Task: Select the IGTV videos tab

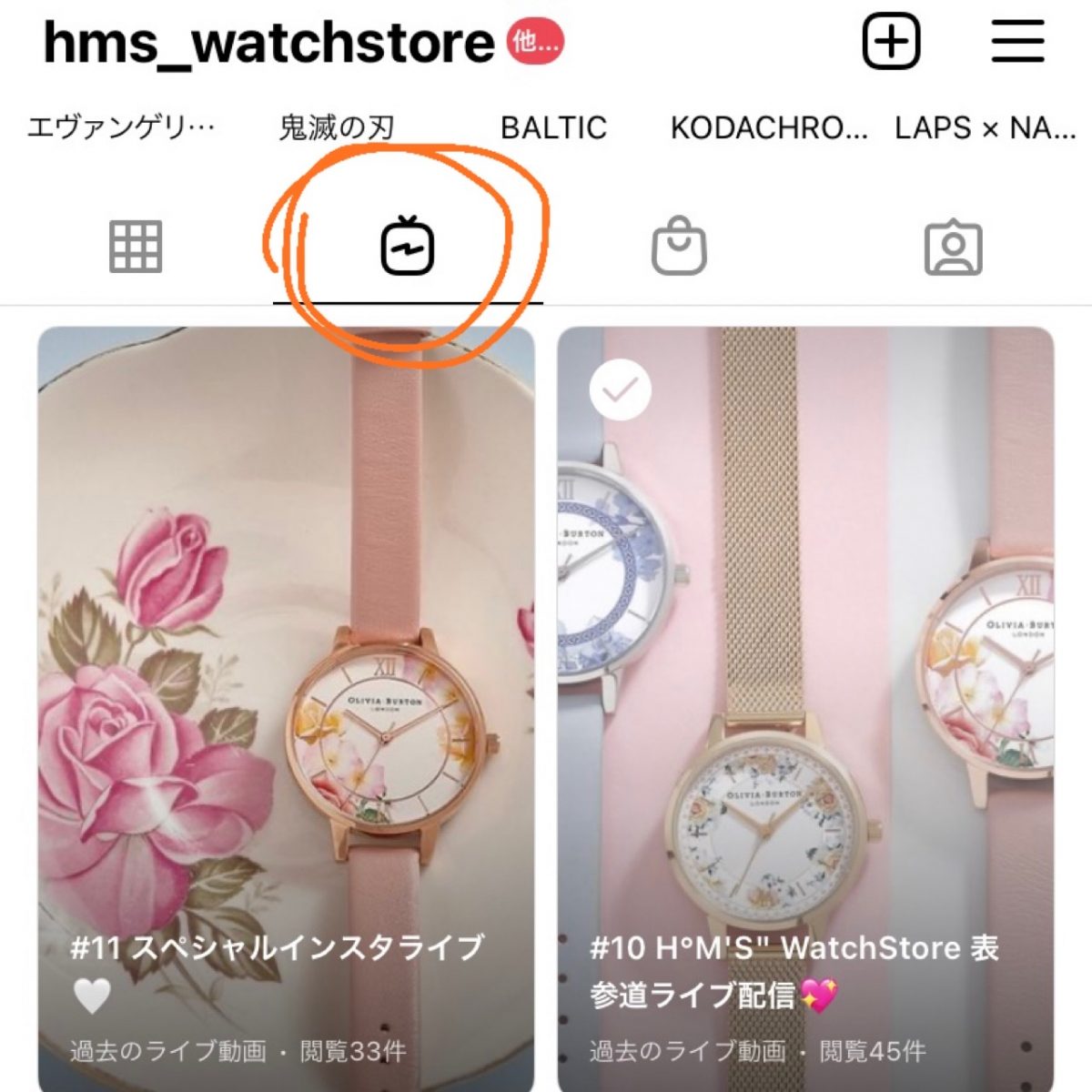Action: 408,247
